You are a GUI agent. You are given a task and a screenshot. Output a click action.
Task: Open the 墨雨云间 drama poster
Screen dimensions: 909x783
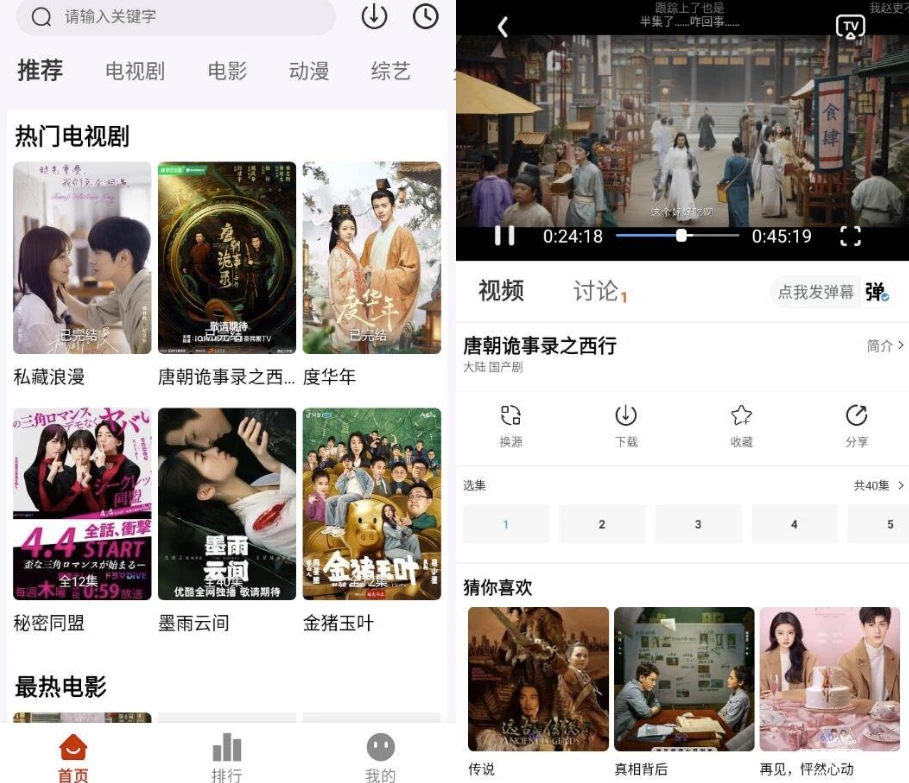click(227, 503)
